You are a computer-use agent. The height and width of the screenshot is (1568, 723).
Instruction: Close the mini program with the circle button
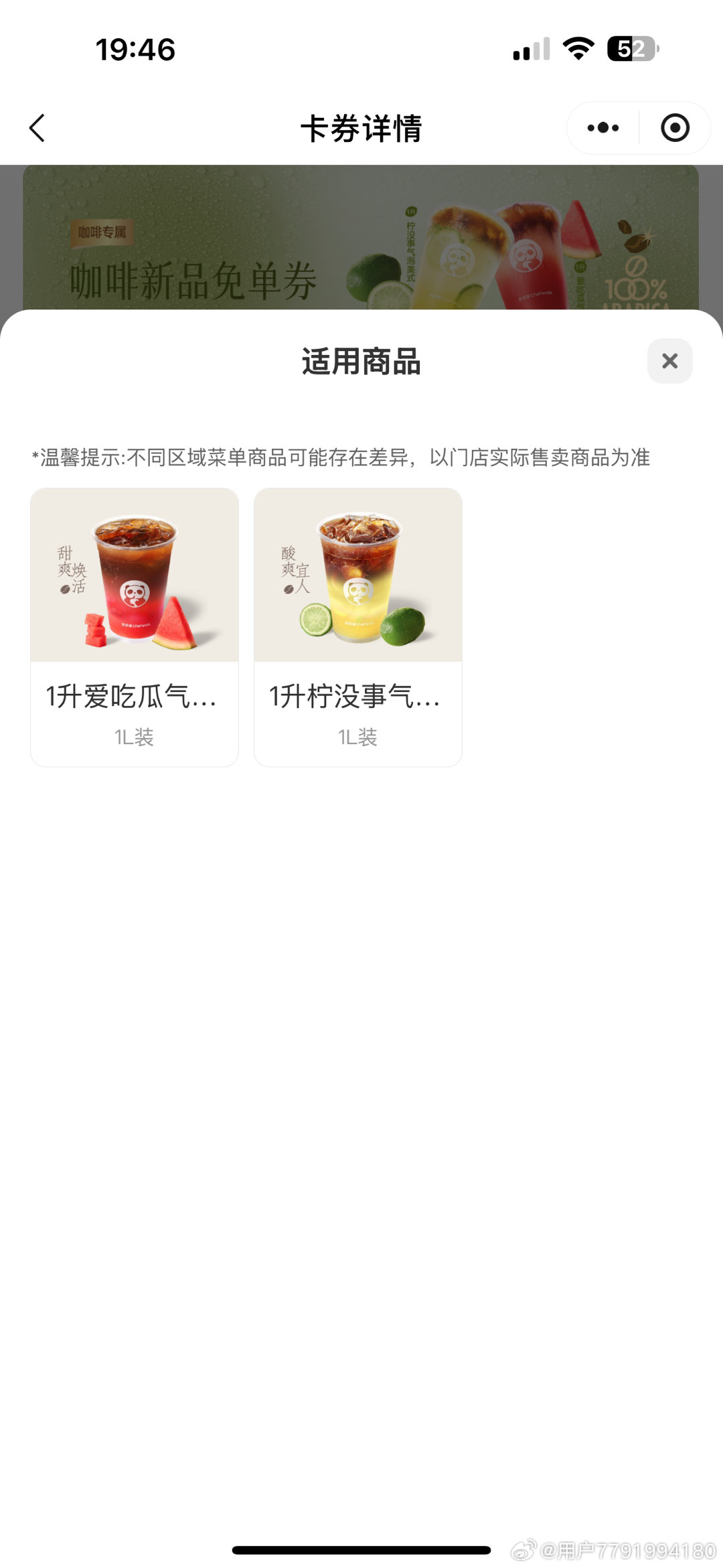click(x=675, y=128)
